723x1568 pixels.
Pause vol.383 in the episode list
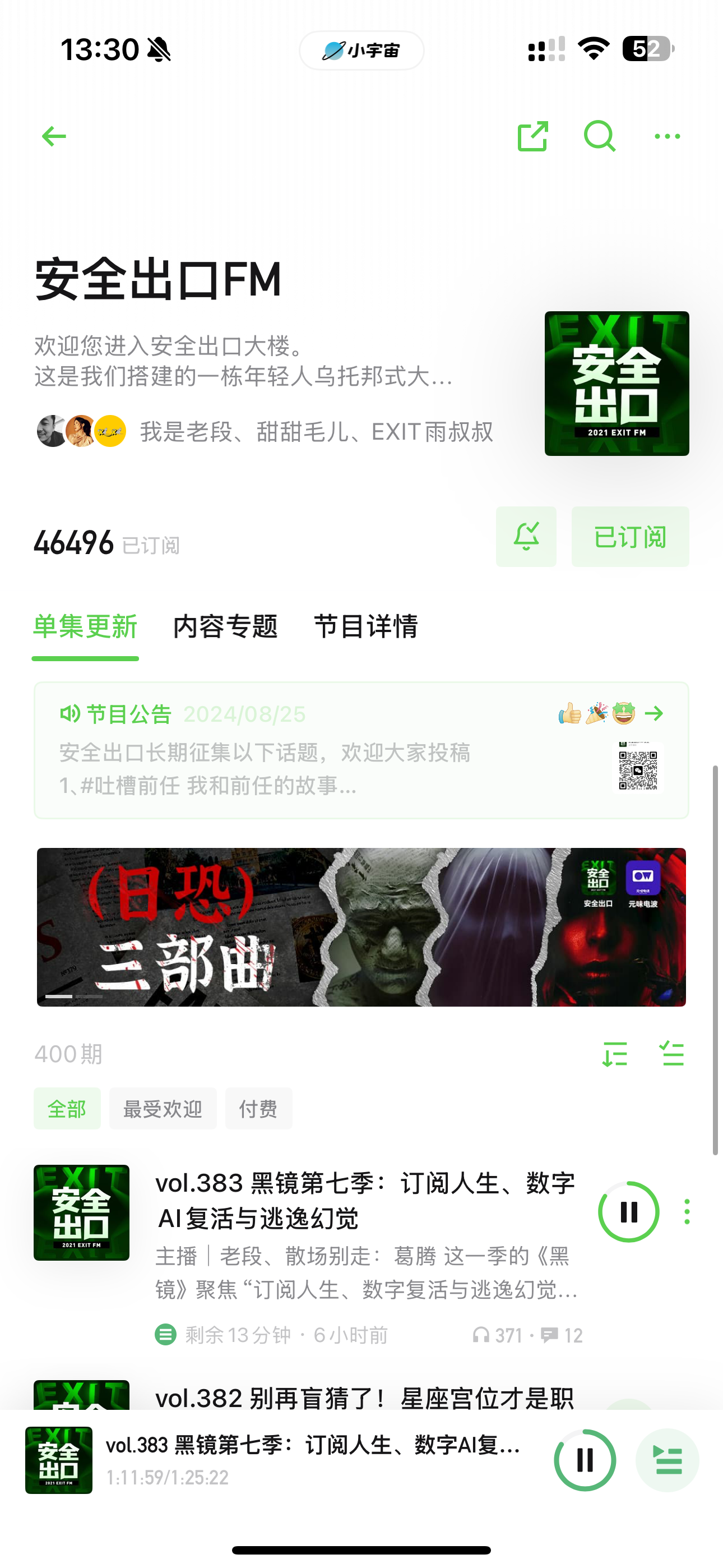coord(629,1212)
